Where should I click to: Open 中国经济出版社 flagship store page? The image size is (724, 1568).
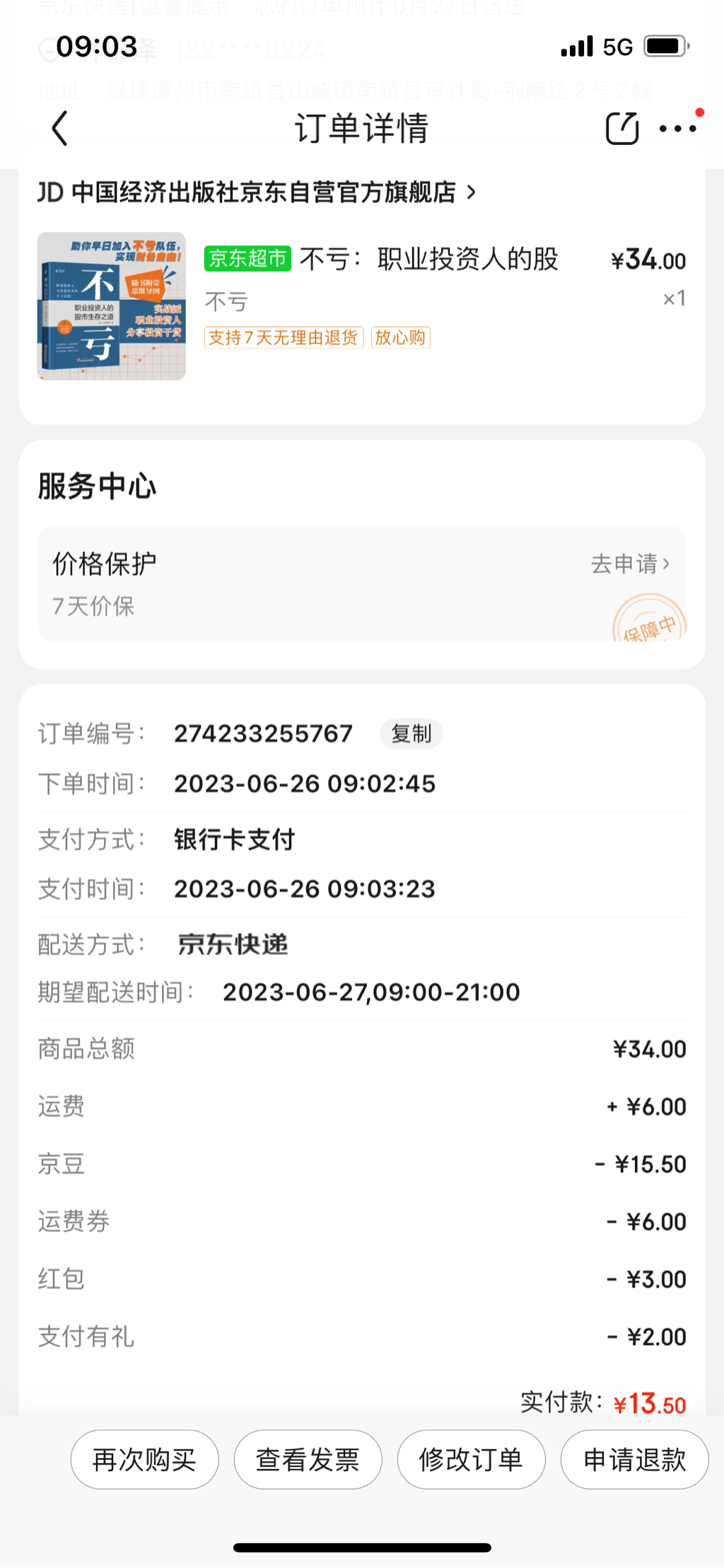click(x=256, y=192)
